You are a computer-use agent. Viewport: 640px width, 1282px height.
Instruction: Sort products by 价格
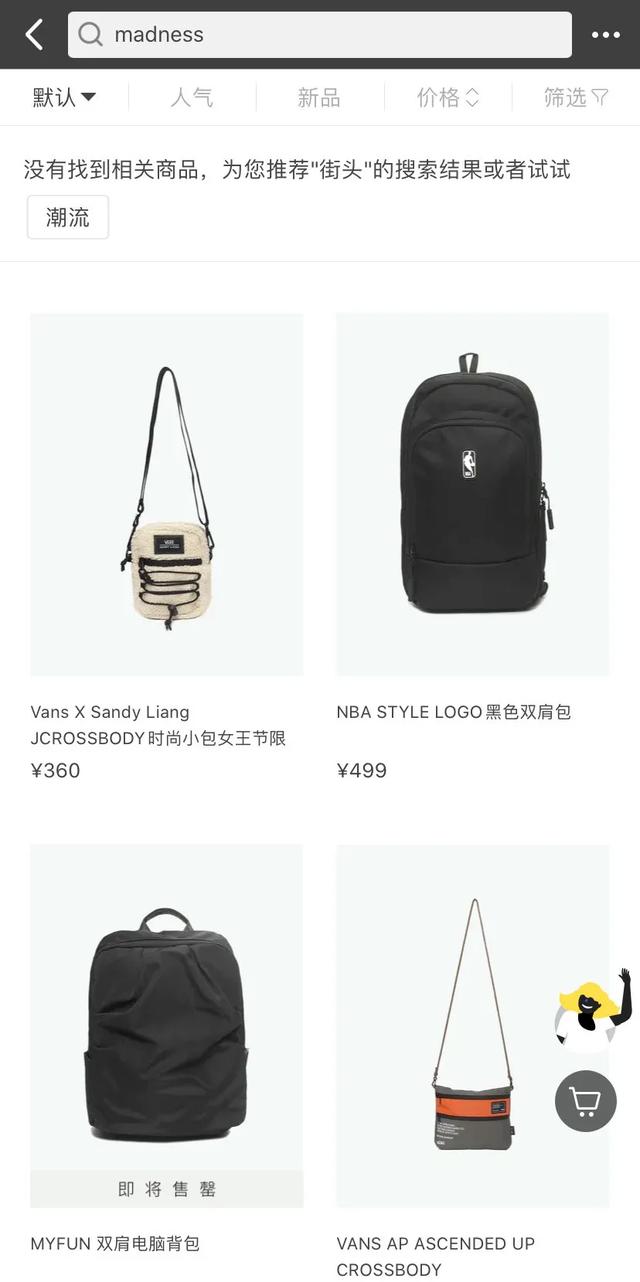click(448, 97)
